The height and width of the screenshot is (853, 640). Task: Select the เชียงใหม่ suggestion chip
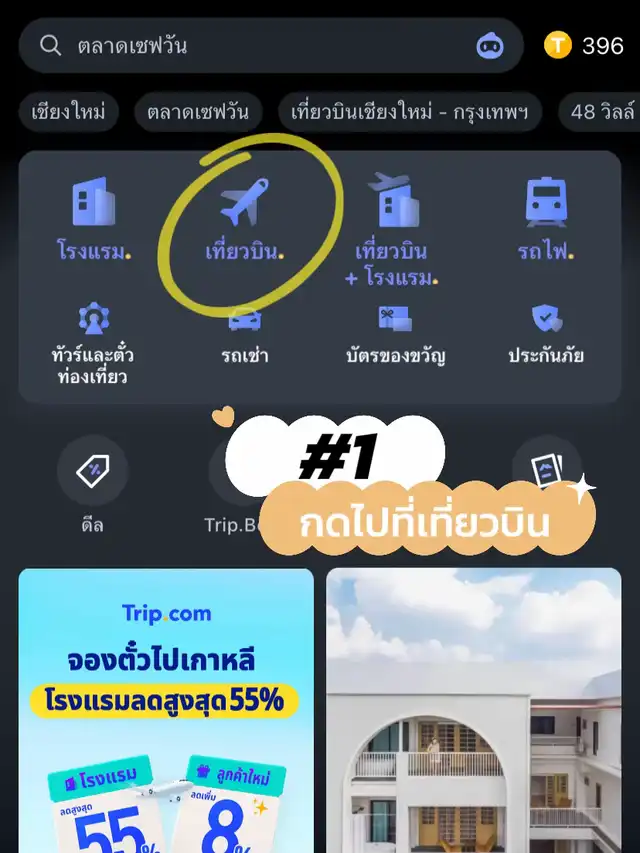pyautogui.click(x=69, y=112)
